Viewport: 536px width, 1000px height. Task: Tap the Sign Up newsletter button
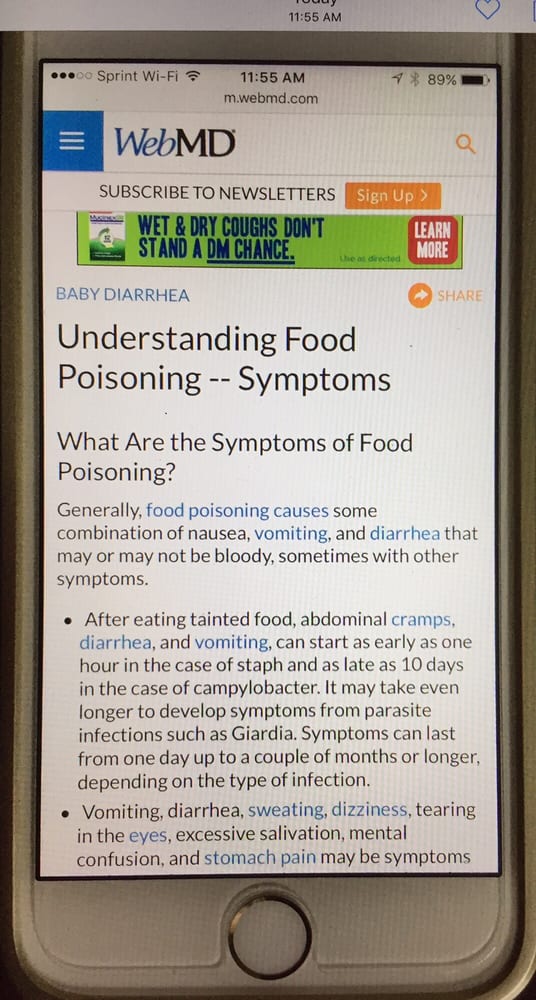pos(392,196)
